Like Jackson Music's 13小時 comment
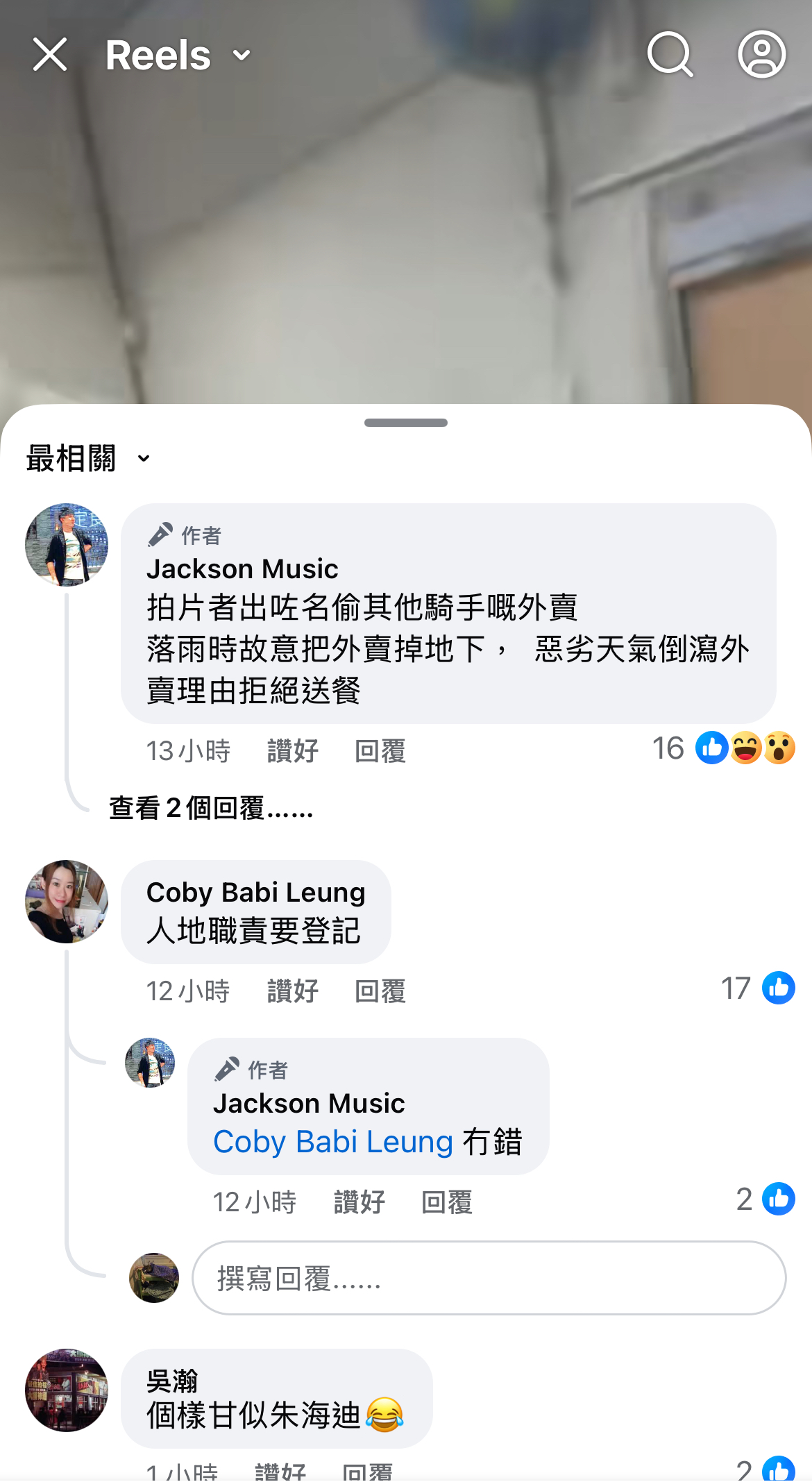This screenshot has height=1482, width=812. [292, 751]
